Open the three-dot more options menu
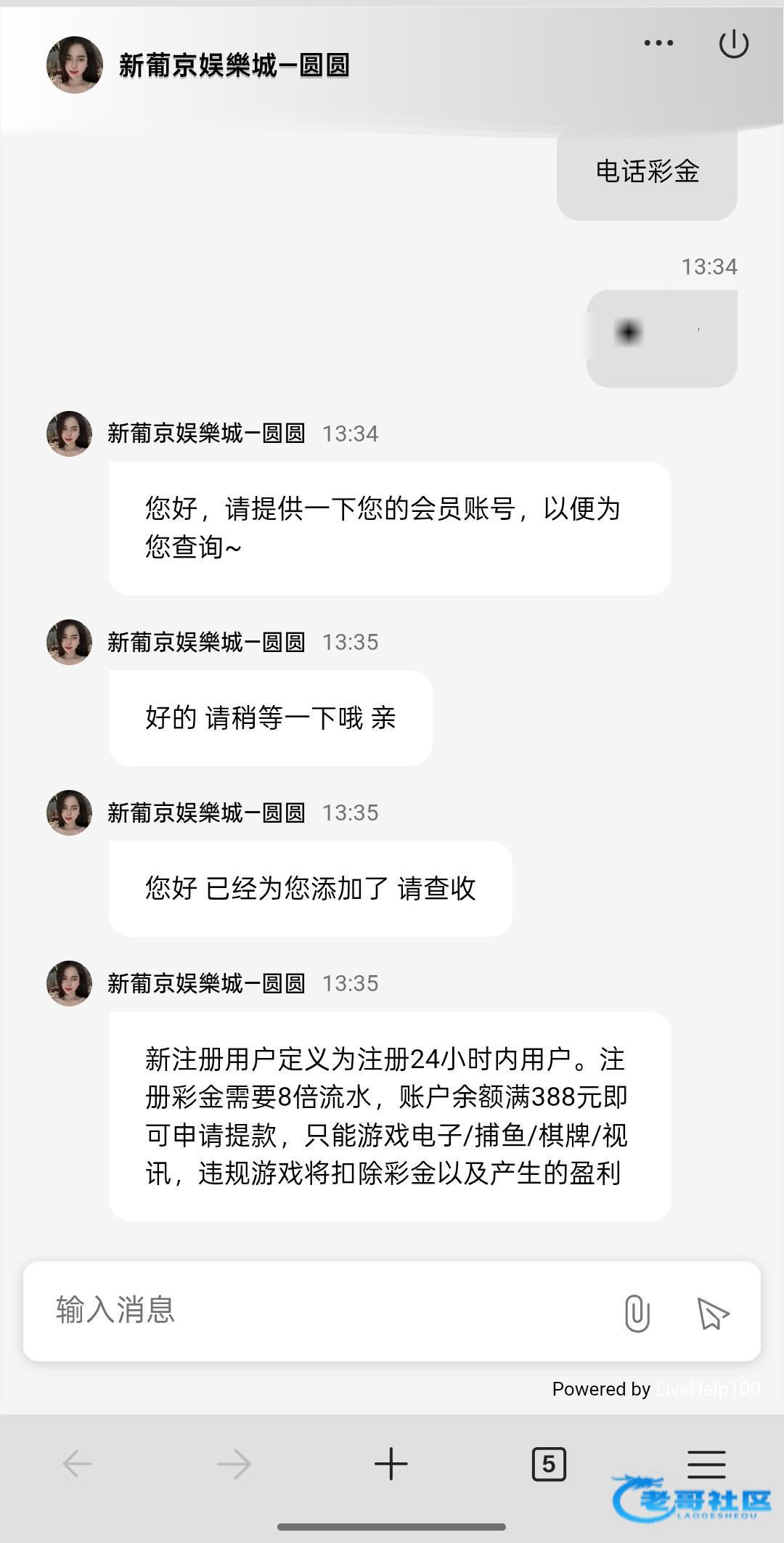 pyautogui.click(x=658, y=44)
